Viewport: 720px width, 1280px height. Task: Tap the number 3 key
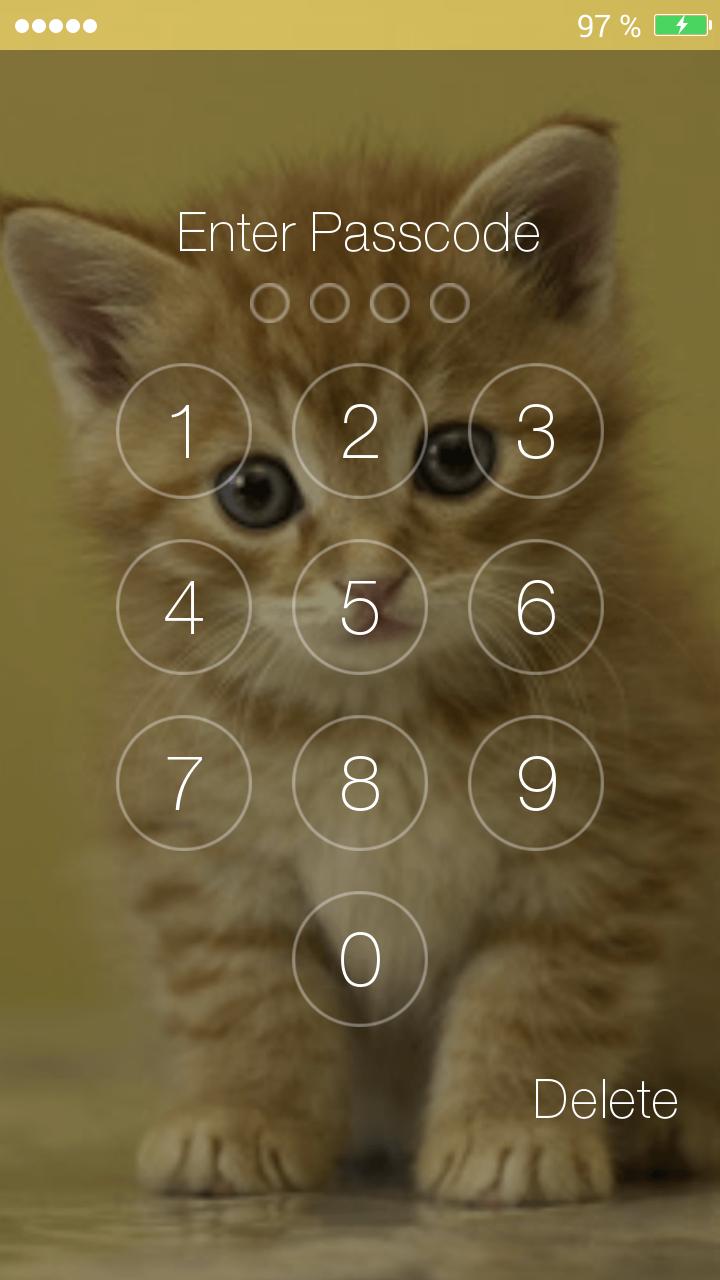tap(536, 431)
